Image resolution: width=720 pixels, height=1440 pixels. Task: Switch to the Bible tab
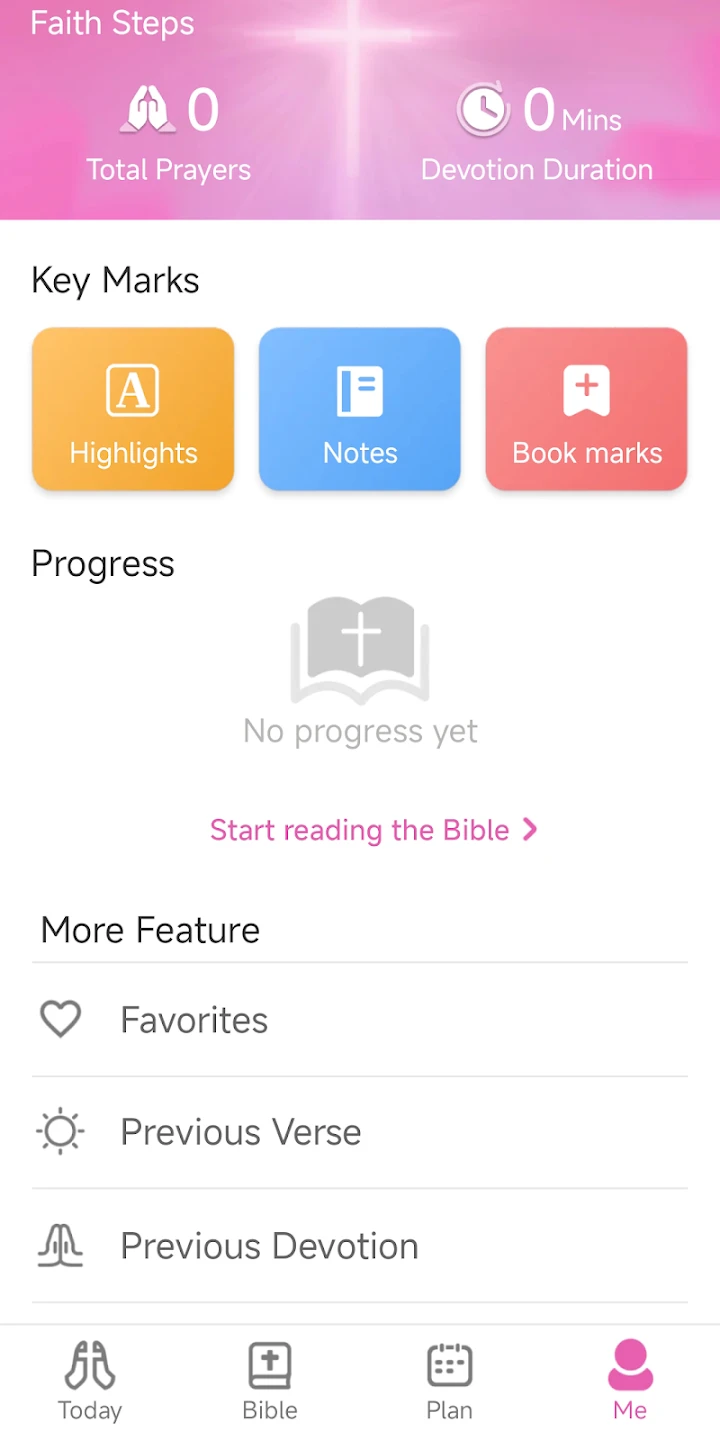click(x=270, y=1382)
